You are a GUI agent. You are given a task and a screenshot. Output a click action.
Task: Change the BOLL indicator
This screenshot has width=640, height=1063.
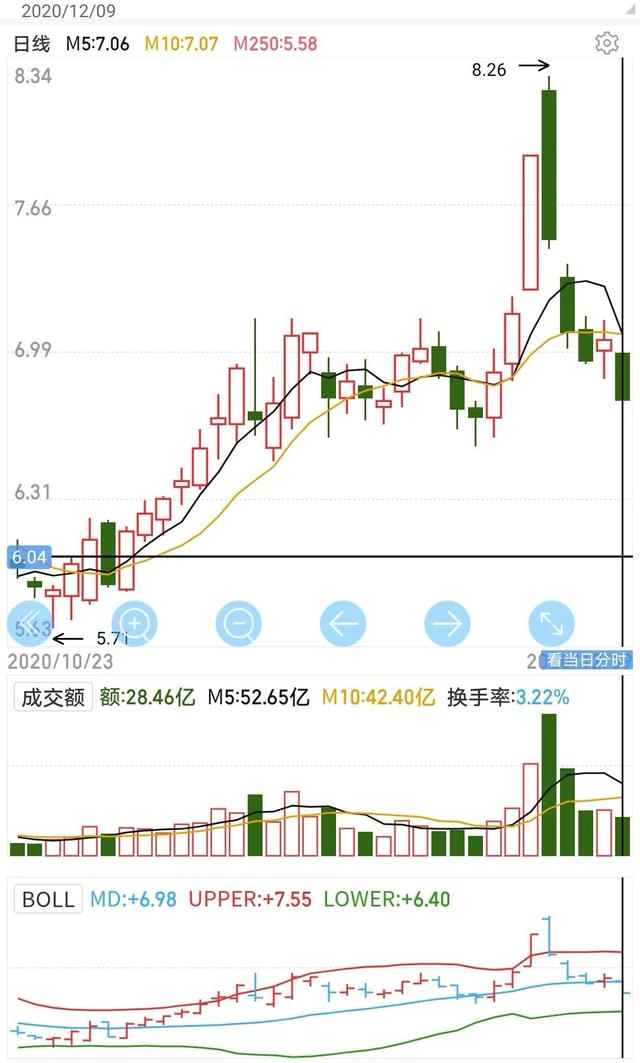pyautogui.click(x=48, y=899)
